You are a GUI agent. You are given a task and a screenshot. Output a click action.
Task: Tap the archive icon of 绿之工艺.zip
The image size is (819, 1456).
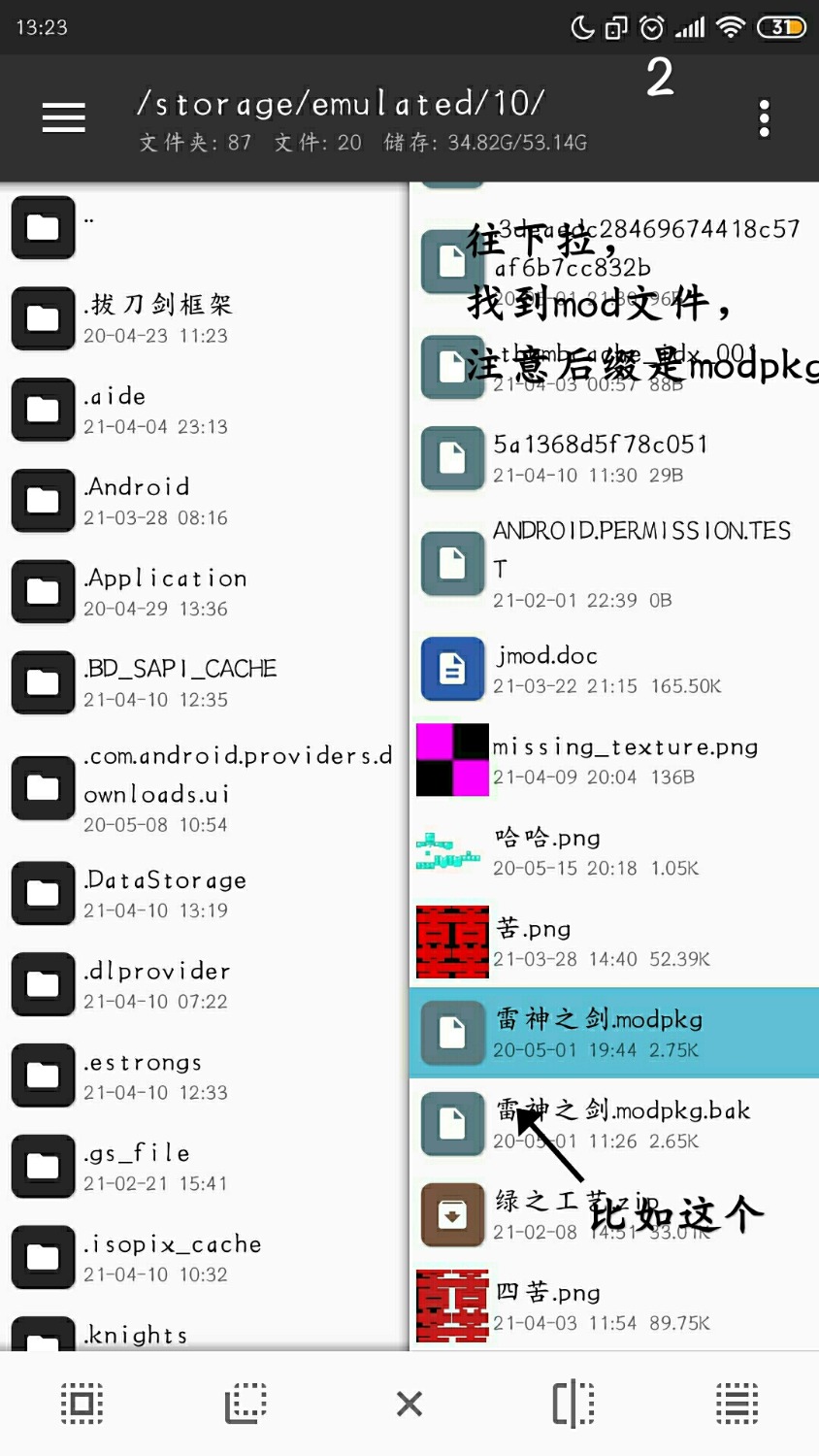452,1214
